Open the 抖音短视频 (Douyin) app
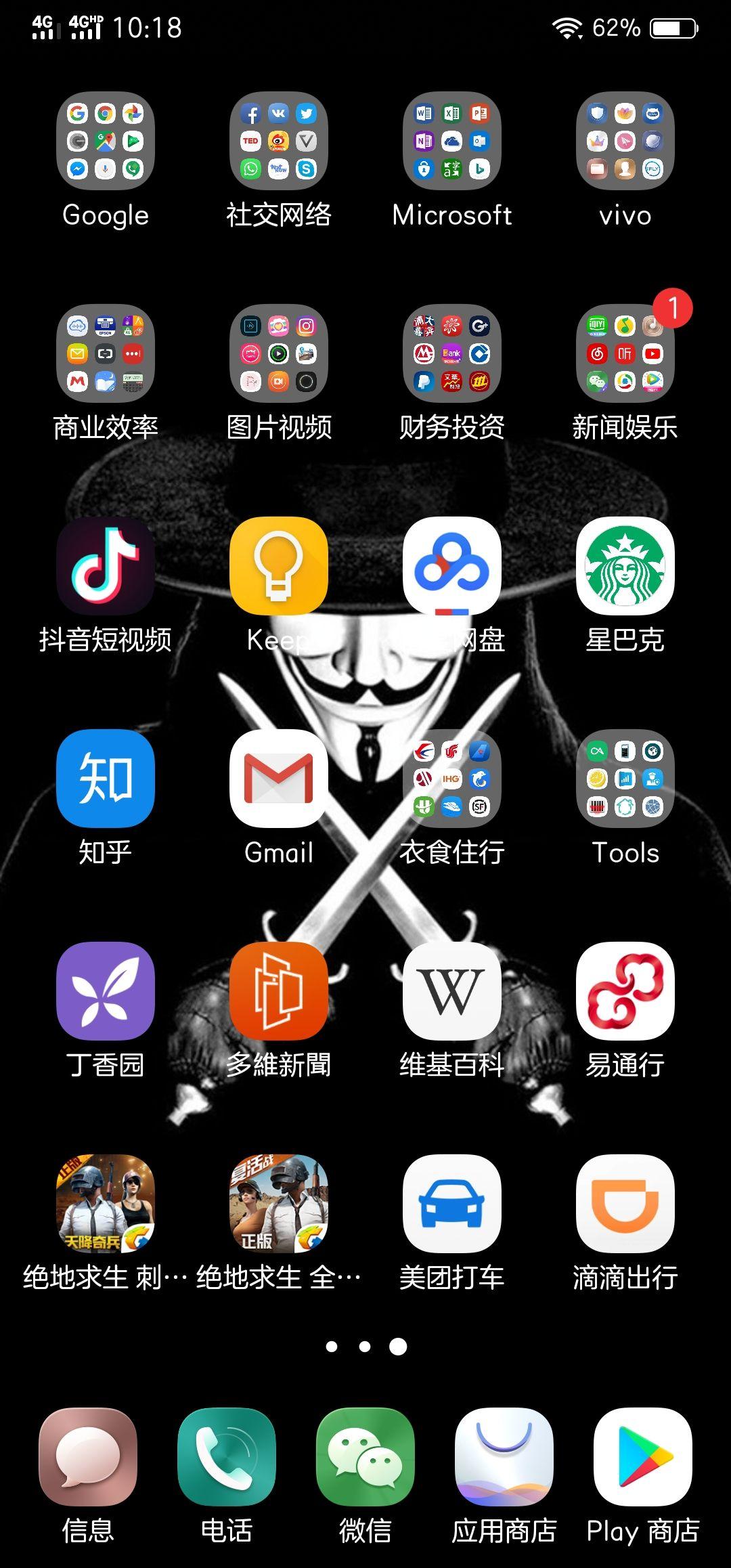The width and height of the screenshot is (731, 1568). (x=105, y=569)
